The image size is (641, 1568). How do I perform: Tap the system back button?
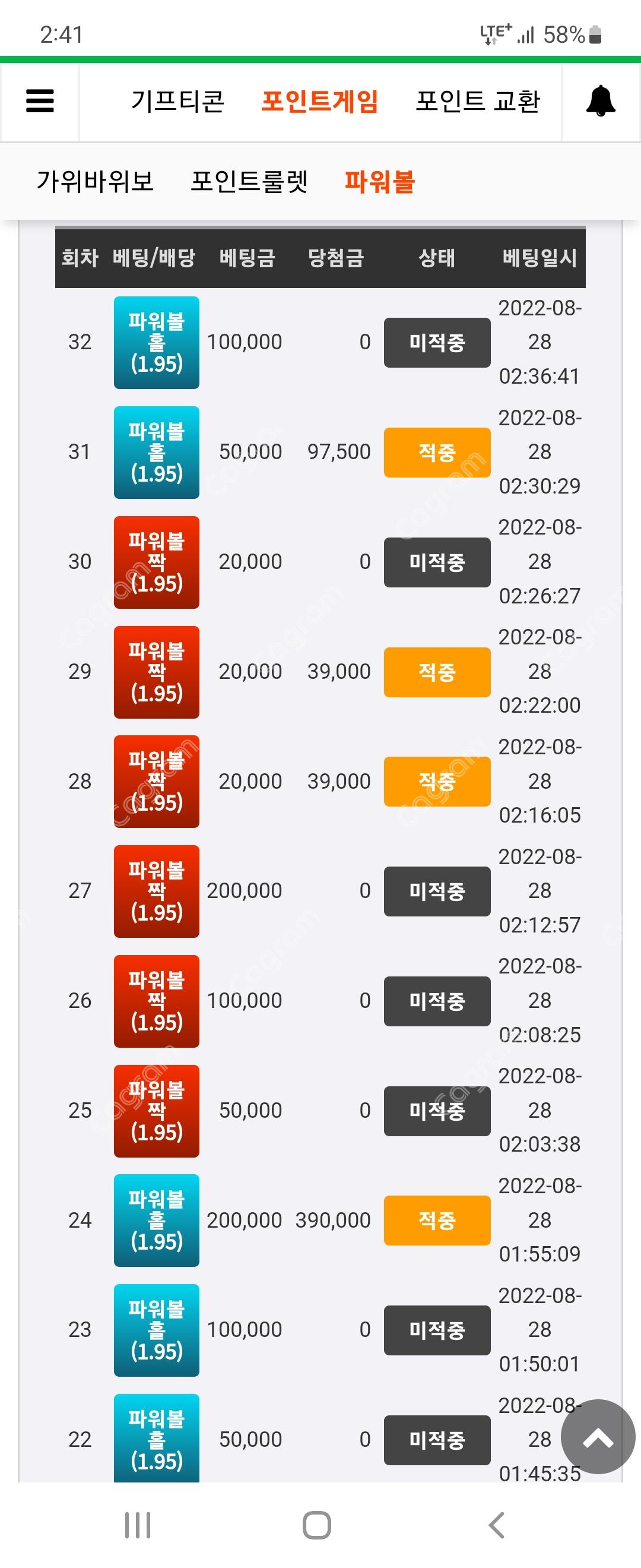click(496, 1525)
